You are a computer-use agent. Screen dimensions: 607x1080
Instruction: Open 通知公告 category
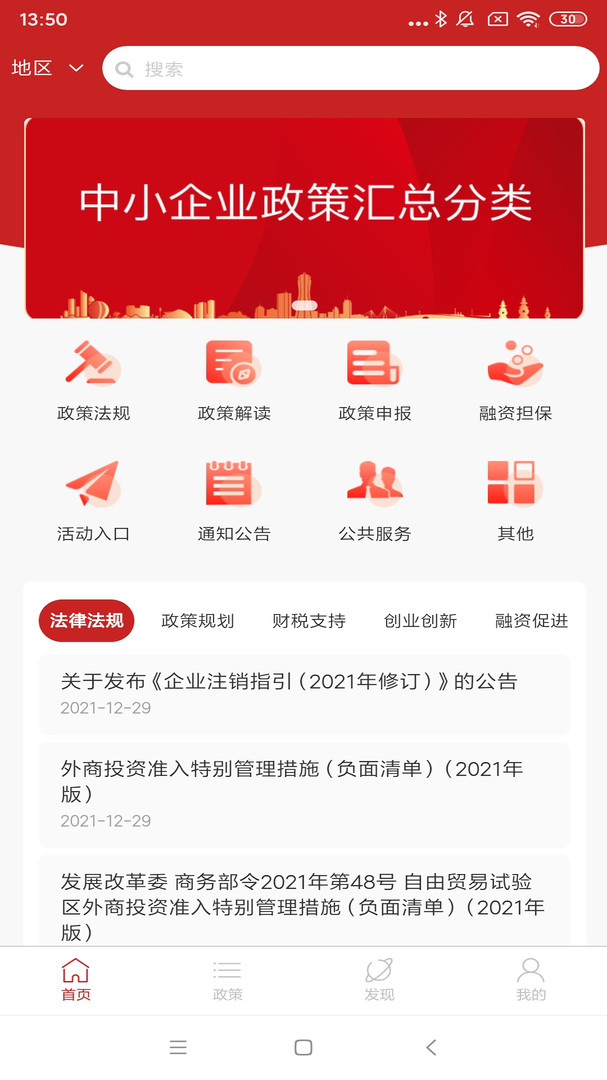pyautogui.click(x=234, y=500)
